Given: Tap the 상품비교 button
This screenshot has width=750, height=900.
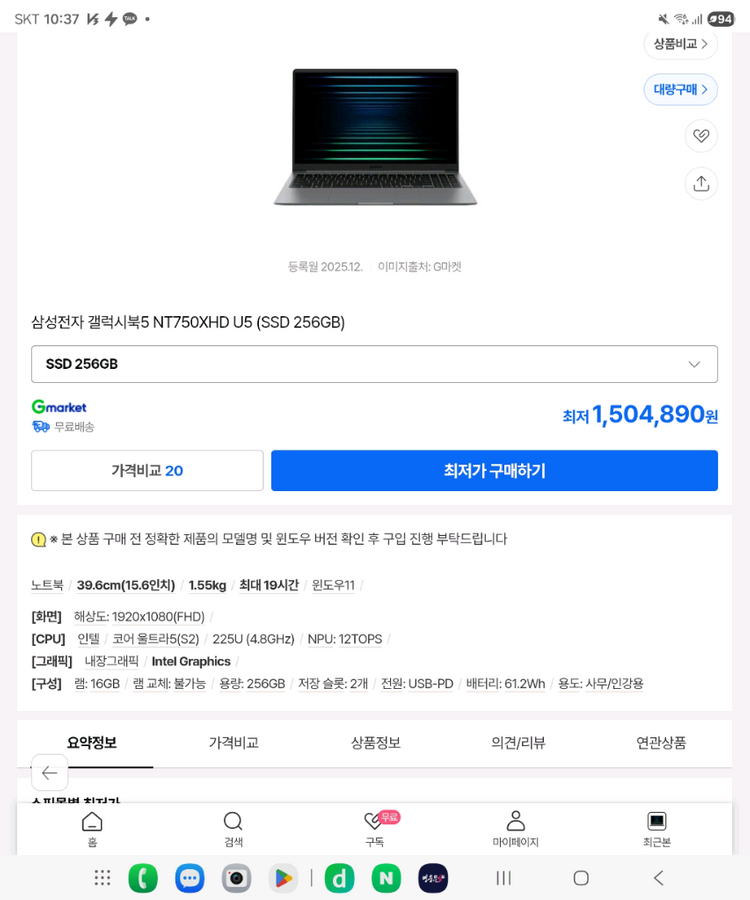Looking at the screenshot, I should (680, 44).
